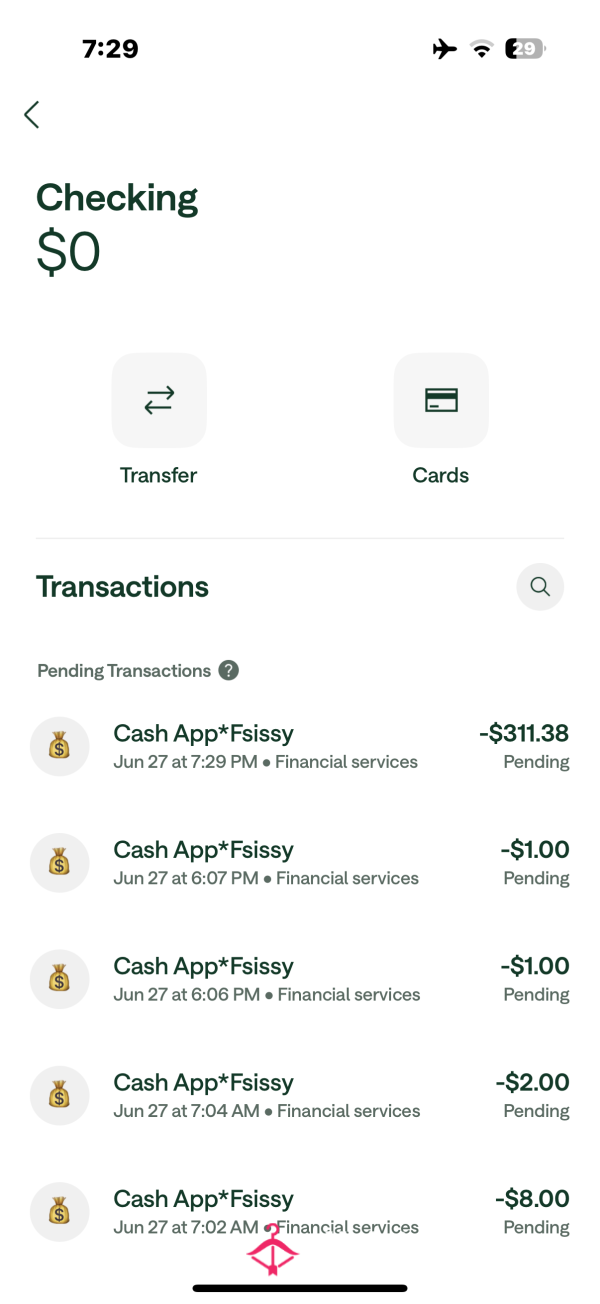Open the Pending Transactions help icon
Viewport: 600px width, 1304px height.
click(229, 670)
